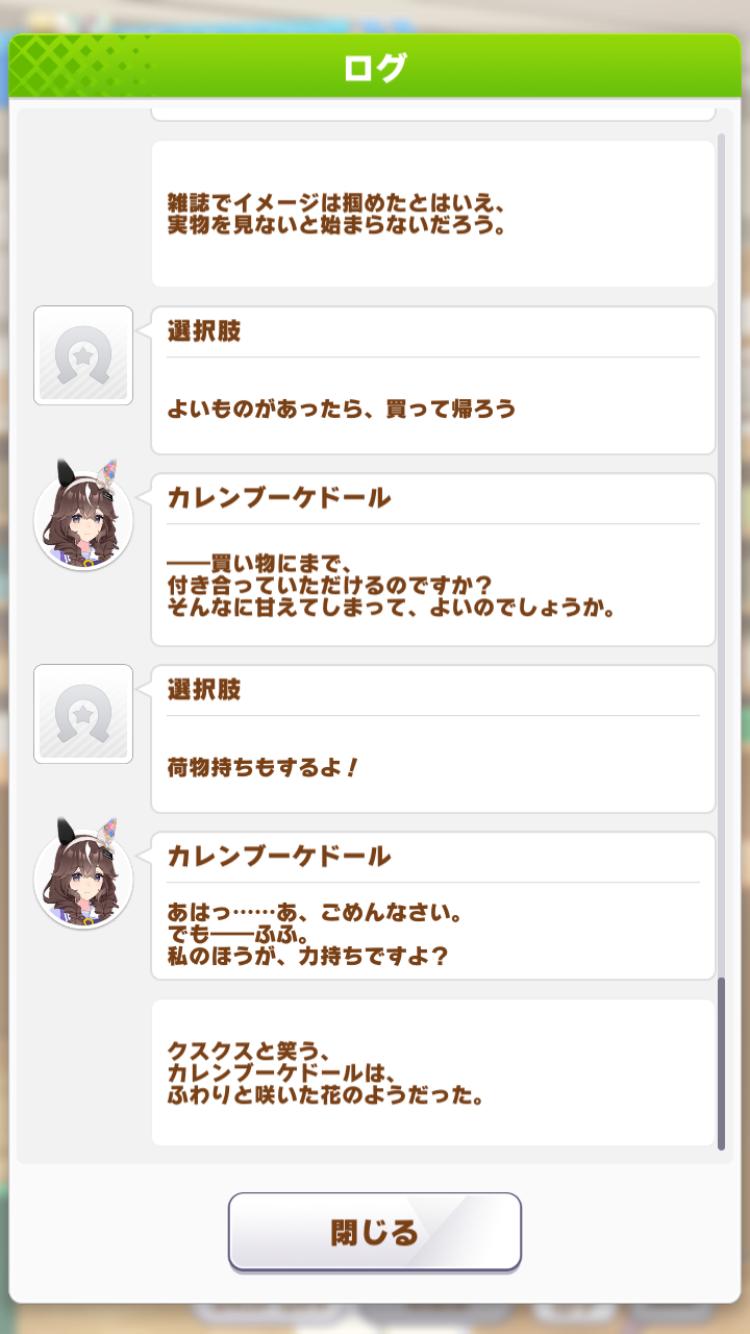Image resolution: width=750 pixels, height=1334 pixels.
Task: Close the log with 閉じる button
Action: pyautogui.click(x=375, y=1231)
